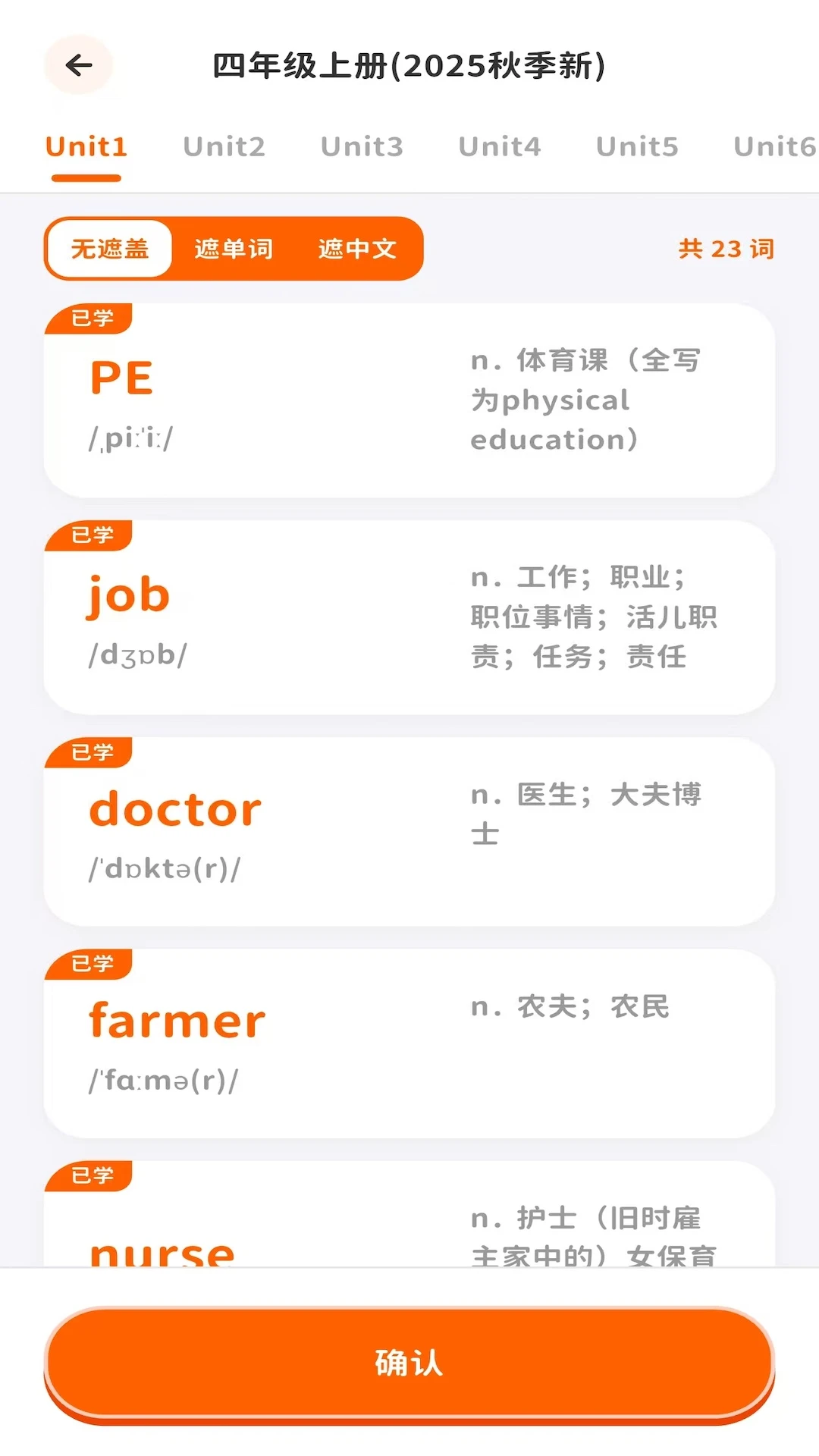Confirm with the 确认 button
The width and height of the screenshot is (819, 1456).
pos(409,1363)
